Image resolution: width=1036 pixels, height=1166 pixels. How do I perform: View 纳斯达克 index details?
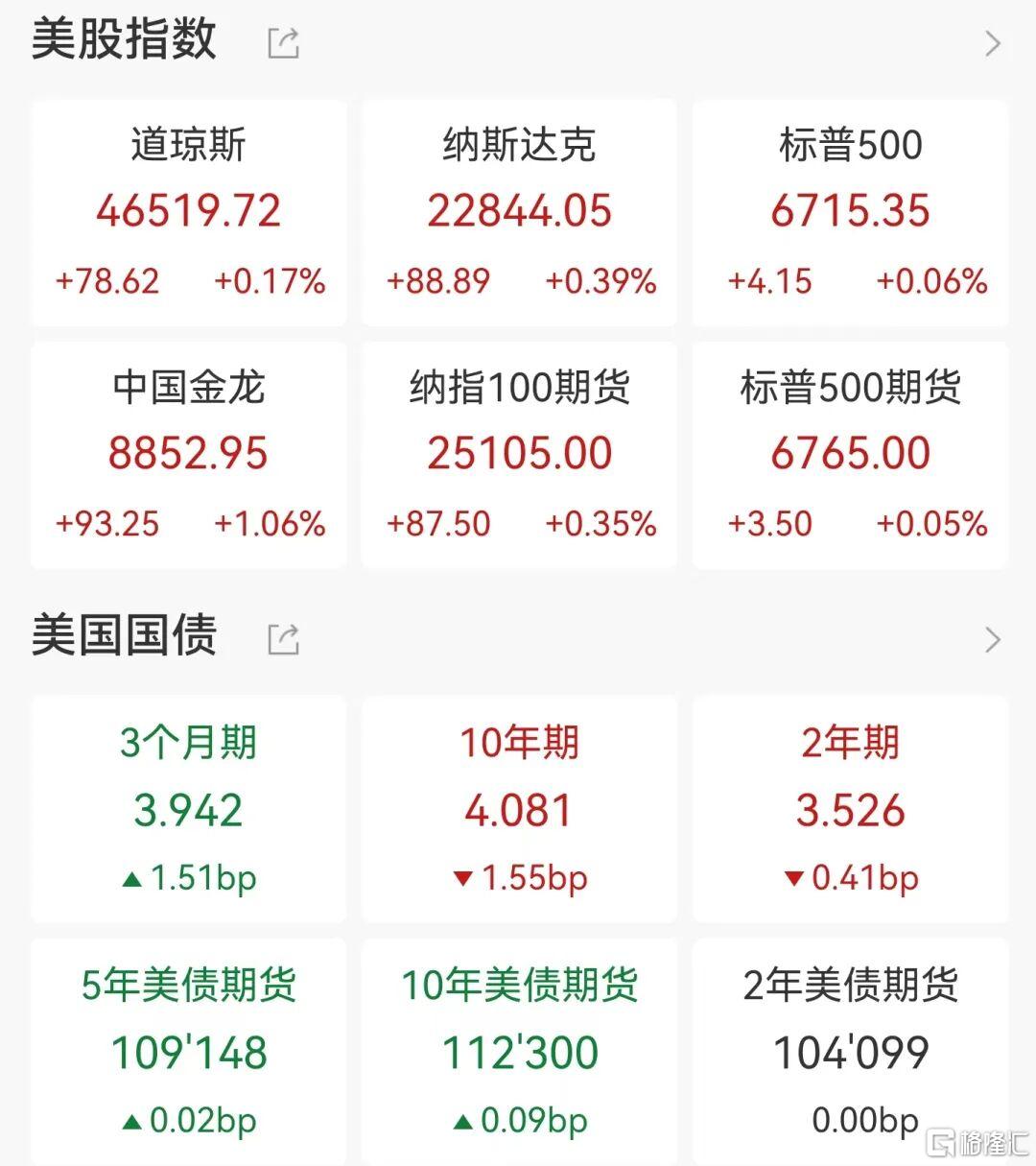point(519,213)
